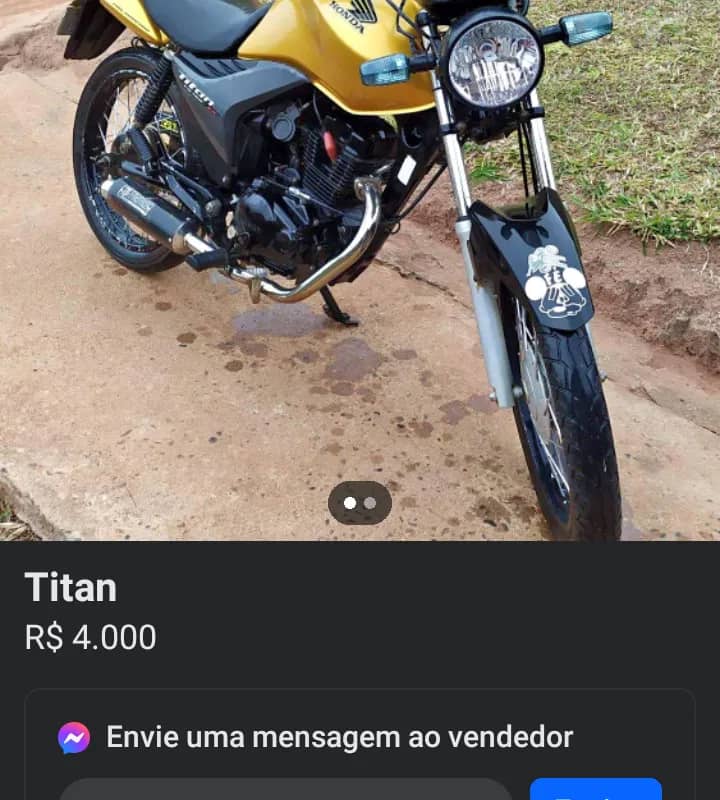View the next photo via the second dot
Screen dimensions: 720x800
click(x=369, y=504)
